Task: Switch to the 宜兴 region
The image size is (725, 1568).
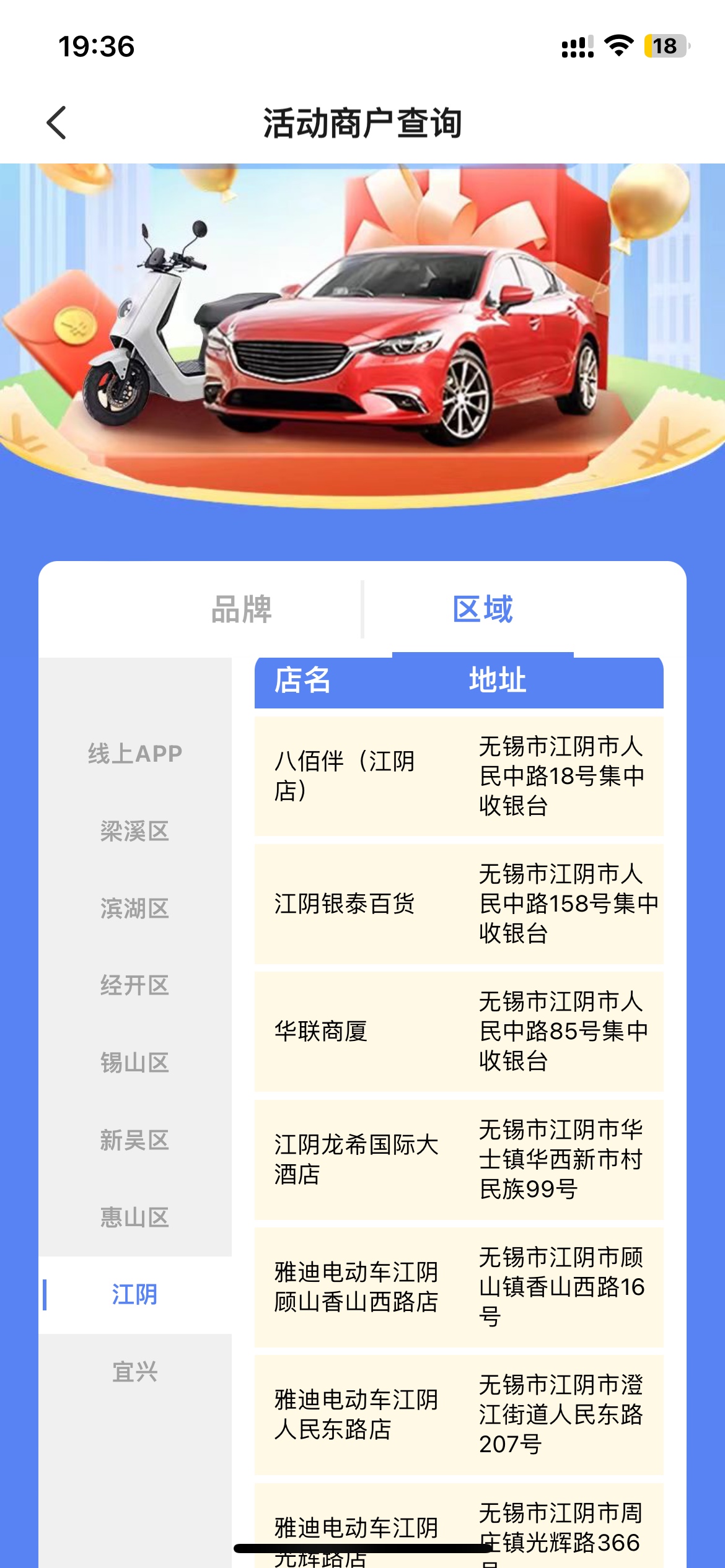Action: coord(135,1372)
